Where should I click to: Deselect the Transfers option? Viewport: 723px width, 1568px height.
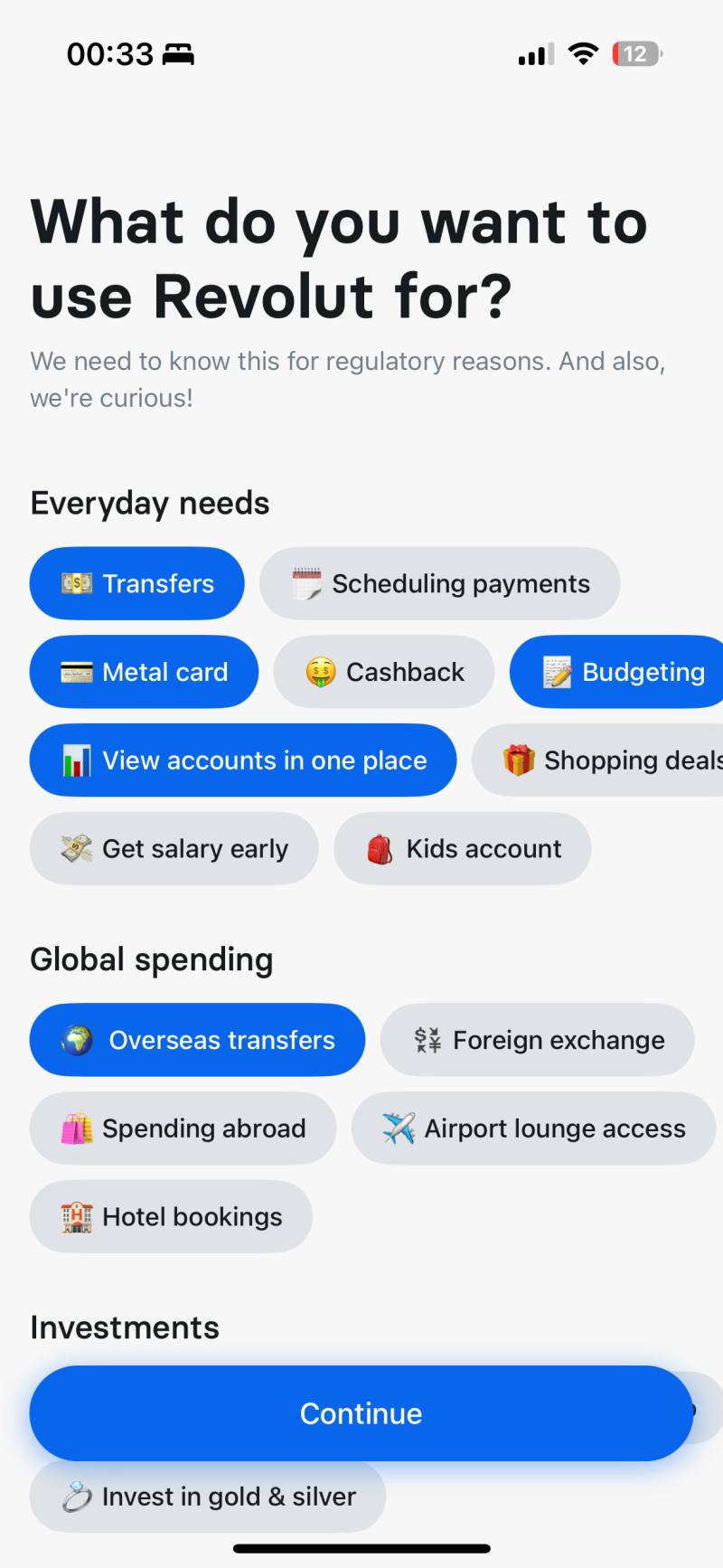(x=136, y=583)
